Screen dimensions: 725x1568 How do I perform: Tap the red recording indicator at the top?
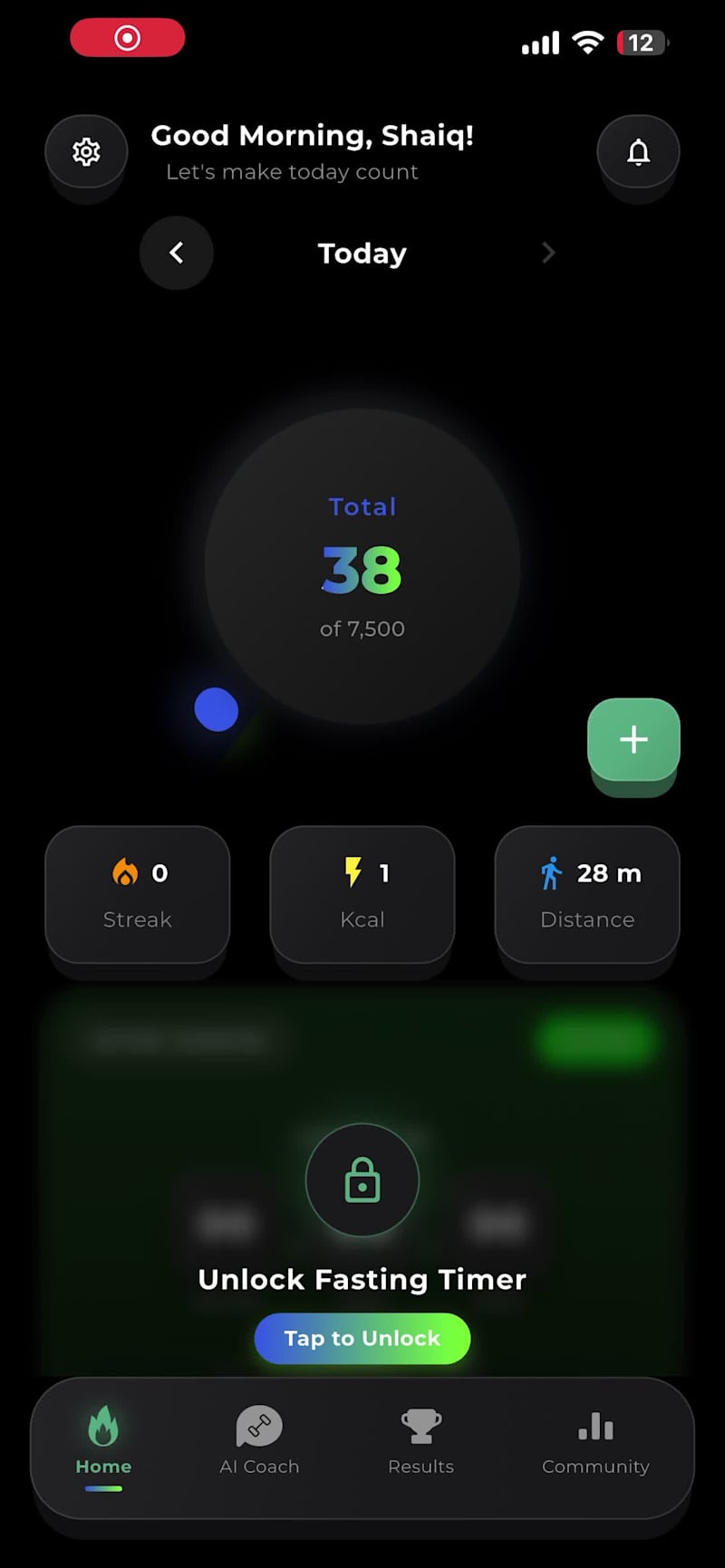(x=128, y=38)
